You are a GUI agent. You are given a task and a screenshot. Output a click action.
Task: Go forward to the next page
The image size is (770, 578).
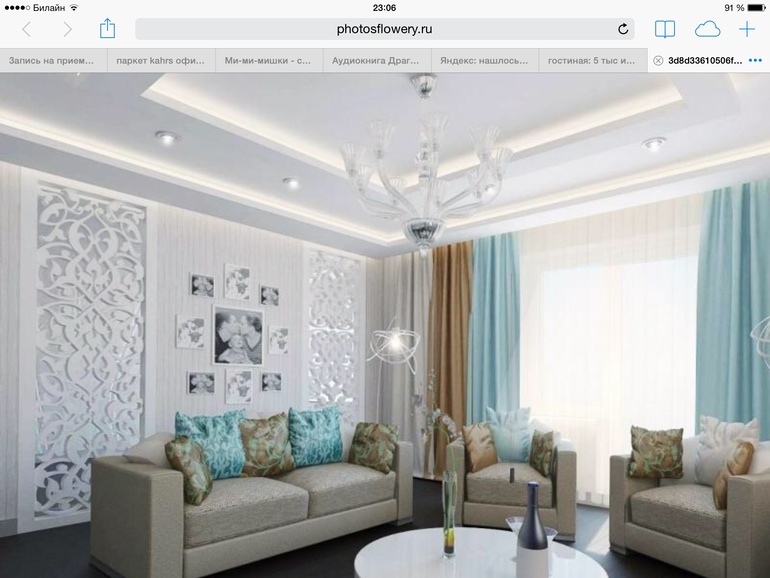point(67,29)
